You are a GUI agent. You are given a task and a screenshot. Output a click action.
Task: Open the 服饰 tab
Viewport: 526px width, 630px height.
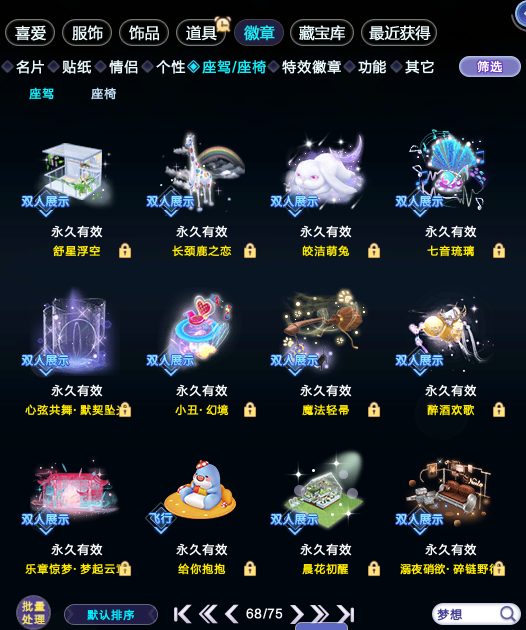(87, 33)
